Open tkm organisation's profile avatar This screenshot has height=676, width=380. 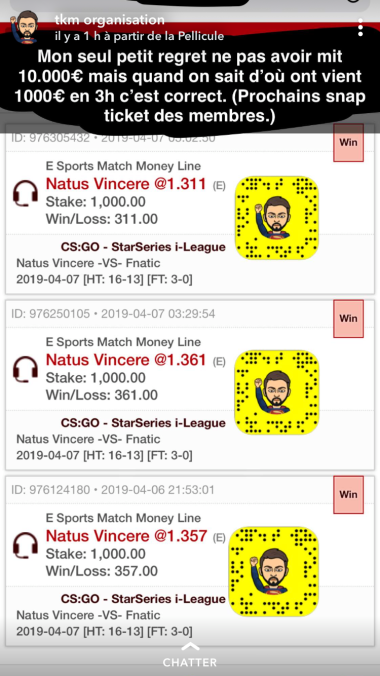point(25,27)
